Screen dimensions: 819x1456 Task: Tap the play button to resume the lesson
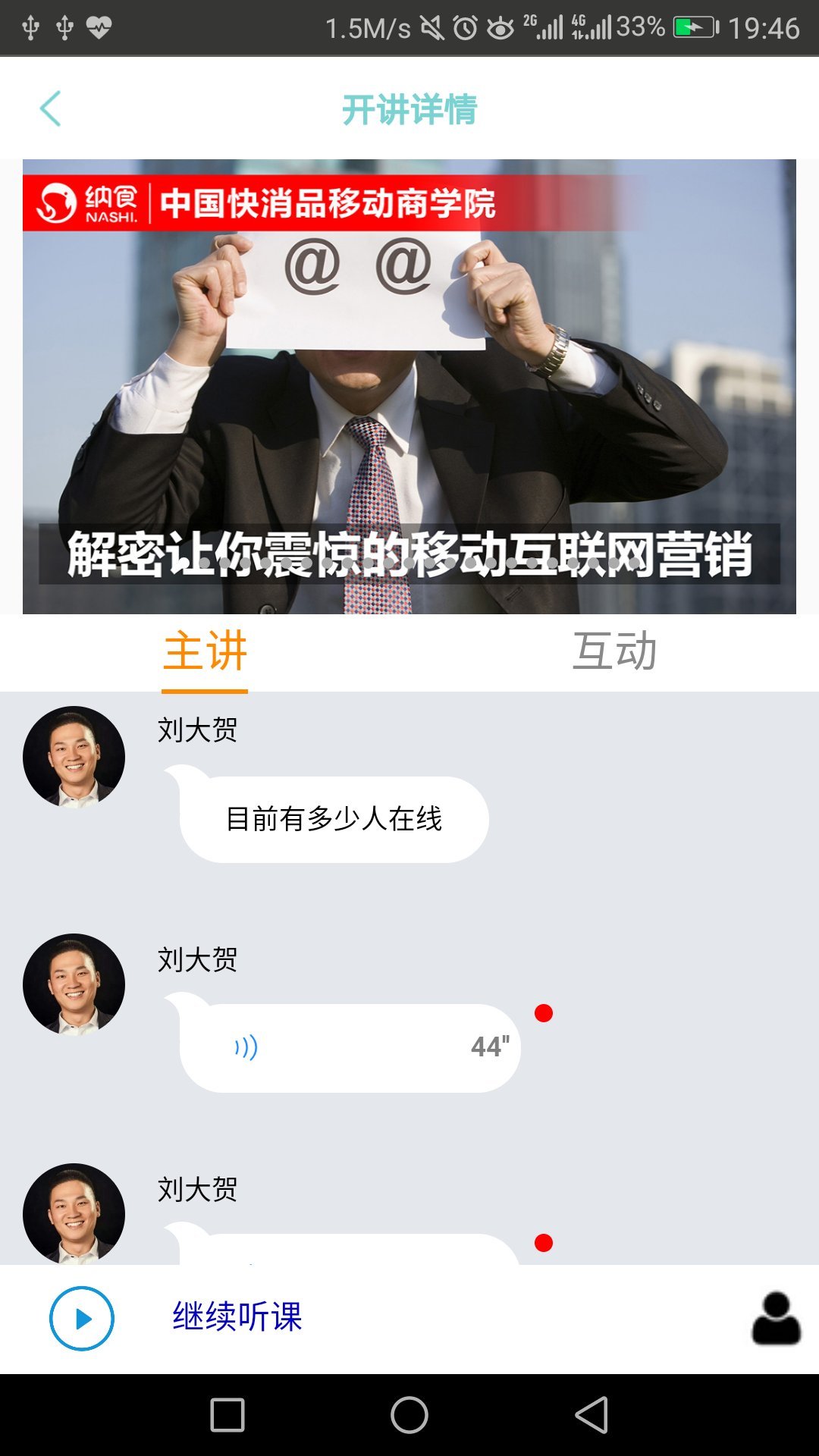click(82, 1318)
